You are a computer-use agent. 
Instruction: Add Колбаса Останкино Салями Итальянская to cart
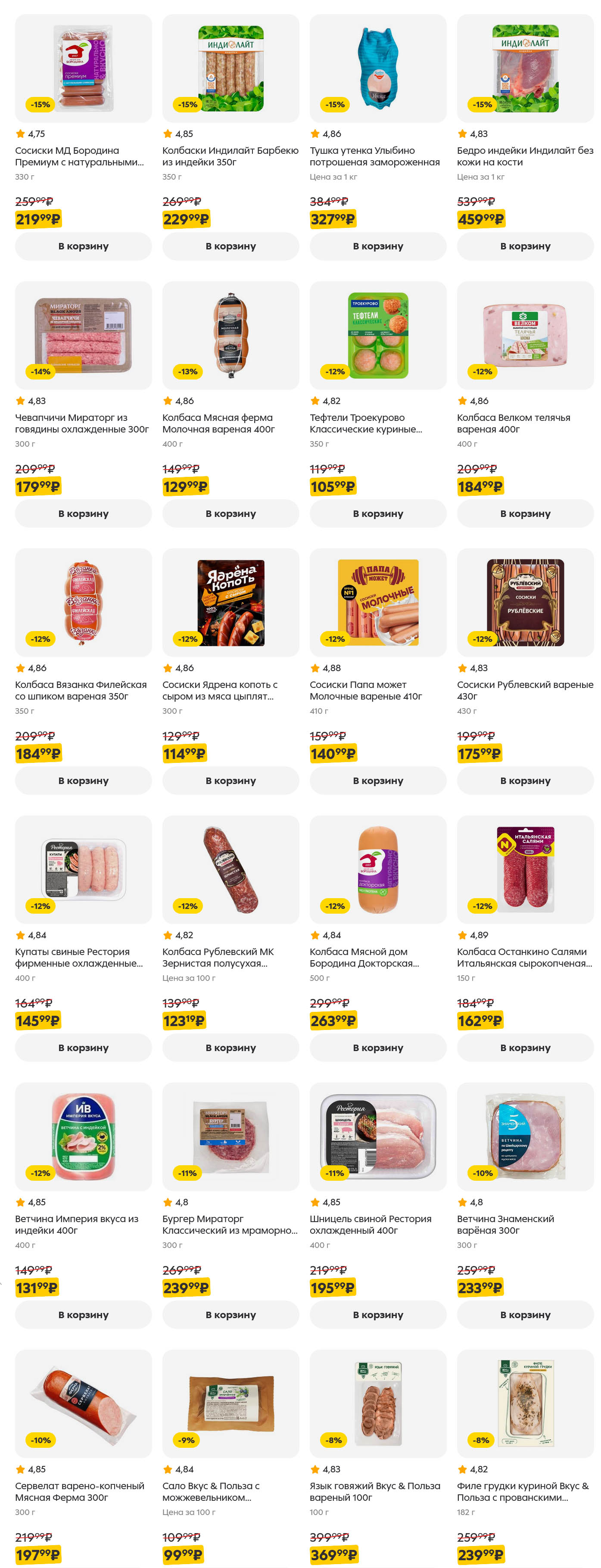[525, 1048]
